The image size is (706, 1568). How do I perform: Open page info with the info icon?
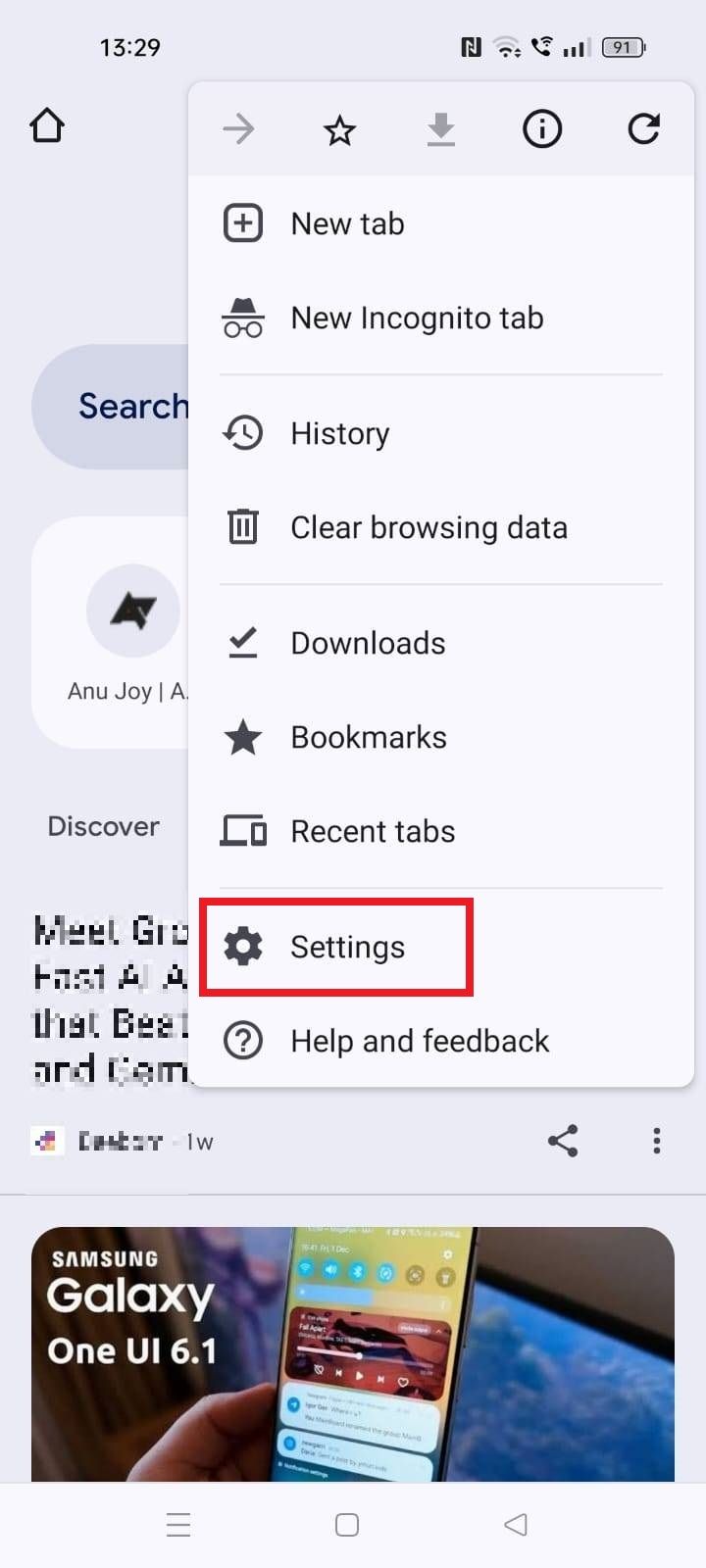coord(541,128)
